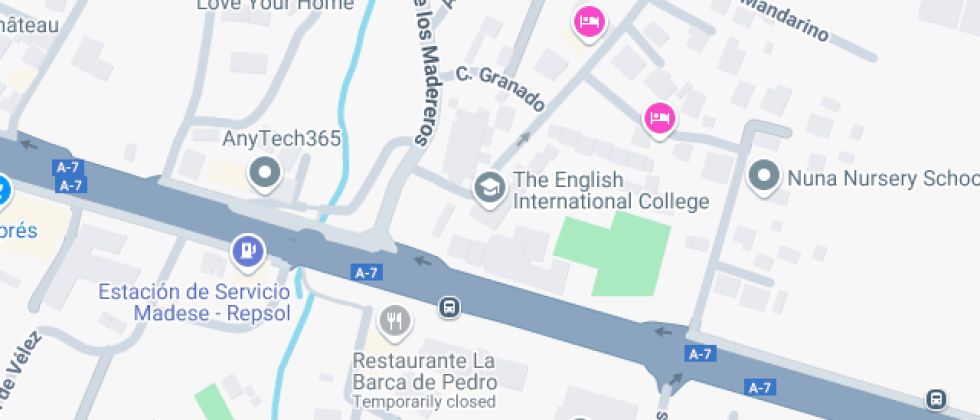
Task: Select The English International College marker
Action: coord(489,187)
